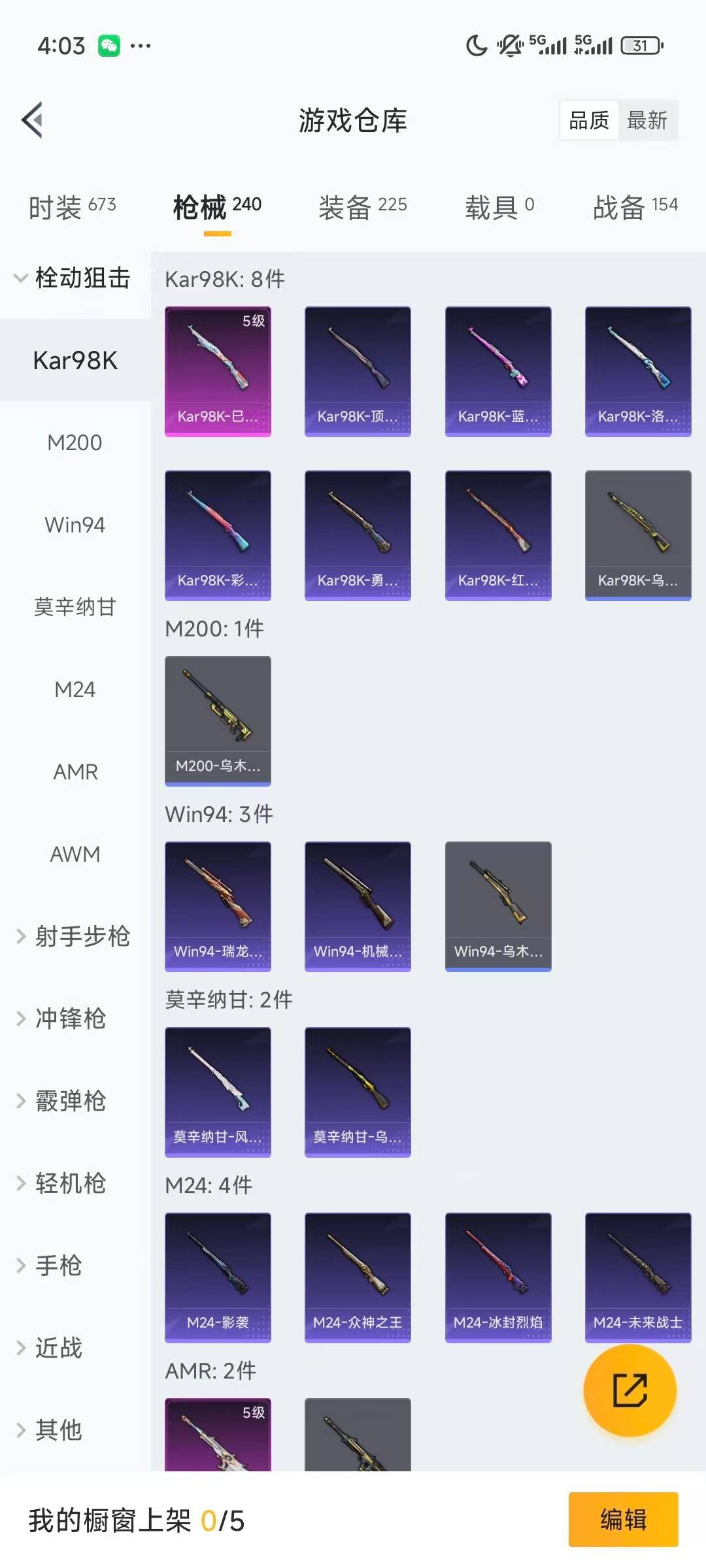Expand the 霰弹枪 category

(69, 1102)
